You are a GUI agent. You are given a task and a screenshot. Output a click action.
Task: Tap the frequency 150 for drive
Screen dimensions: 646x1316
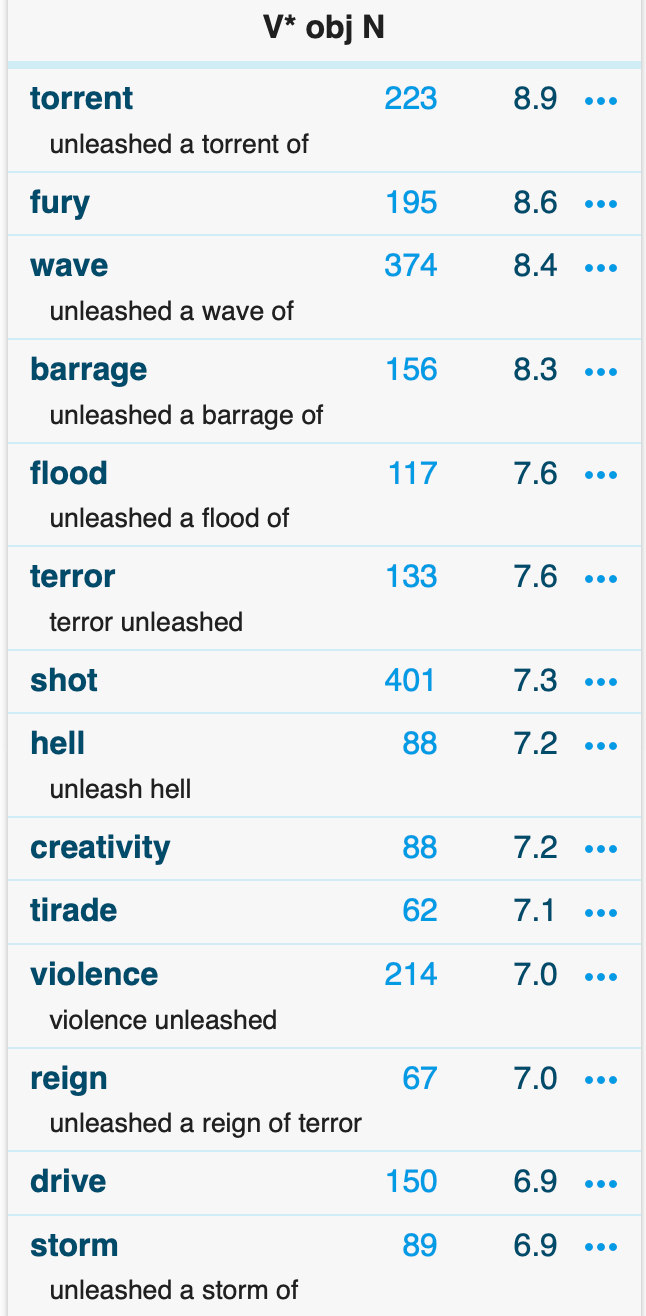(411, 1182)
